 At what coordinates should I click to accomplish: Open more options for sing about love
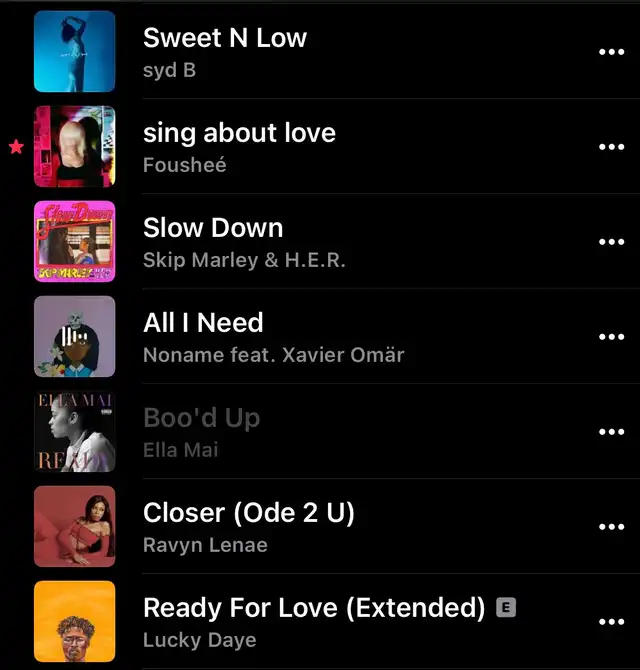611,147
